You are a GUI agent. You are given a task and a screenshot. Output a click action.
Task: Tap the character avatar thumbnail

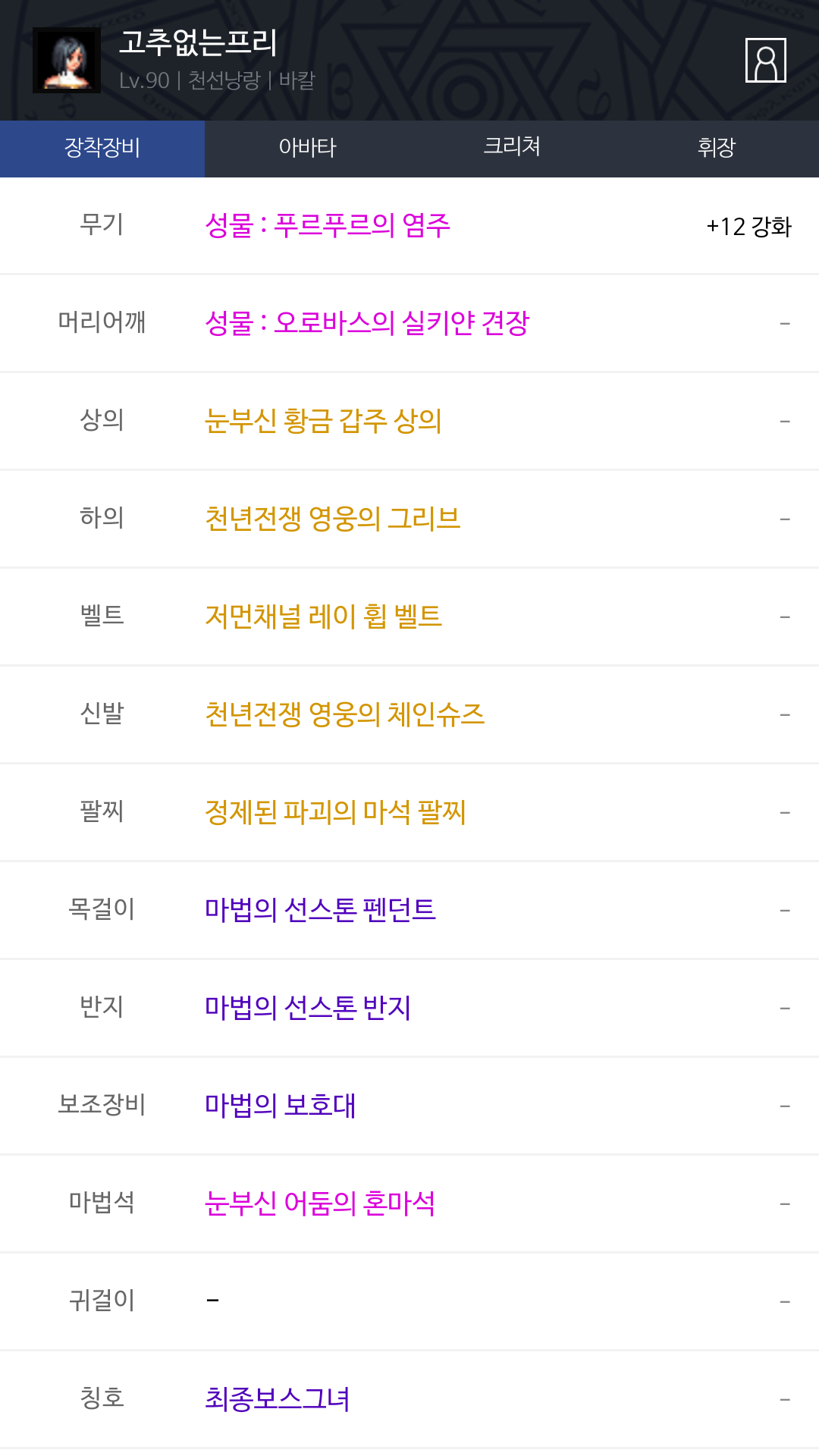[x=67, y=60]
